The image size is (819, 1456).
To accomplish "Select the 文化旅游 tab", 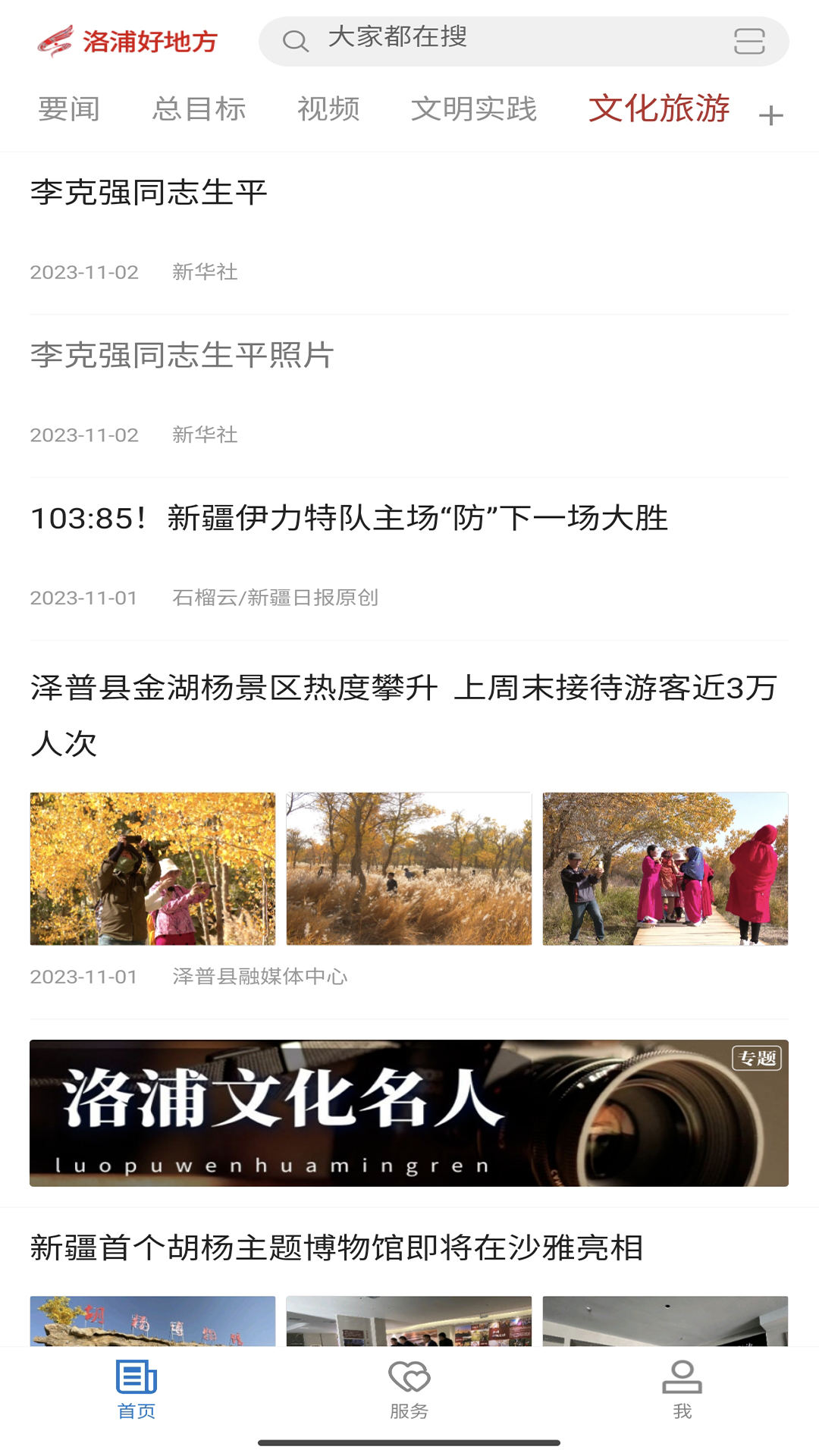I will click(x=659, y=108).
